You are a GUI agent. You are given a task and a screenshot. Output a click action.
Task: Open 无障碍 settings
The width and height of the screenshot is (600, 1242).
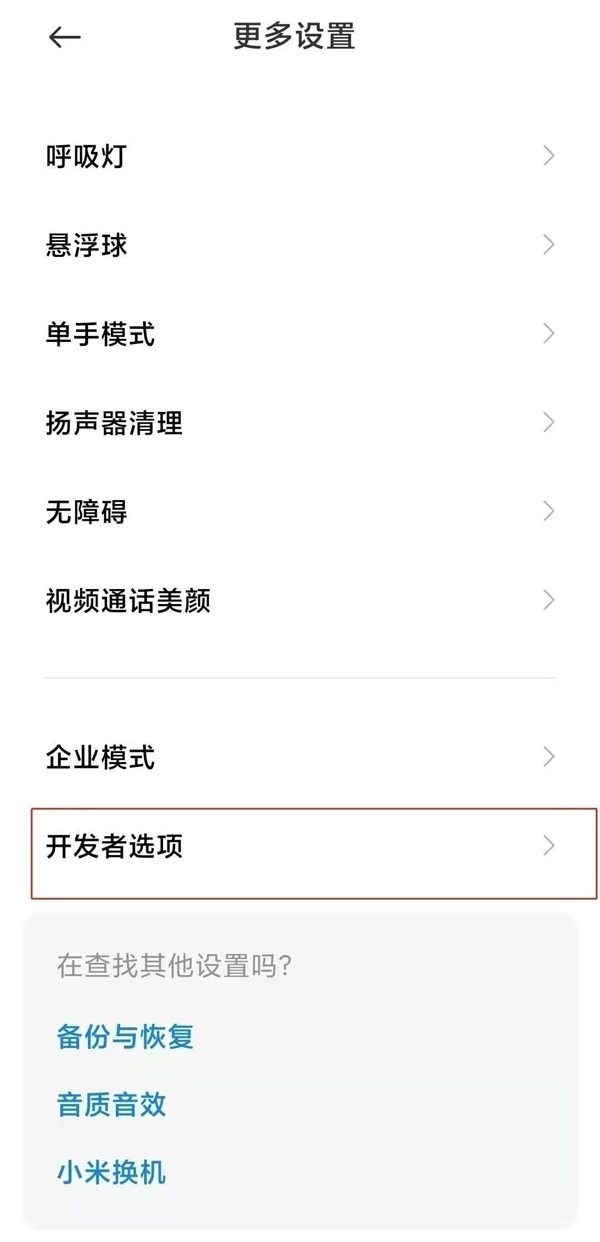300,512
